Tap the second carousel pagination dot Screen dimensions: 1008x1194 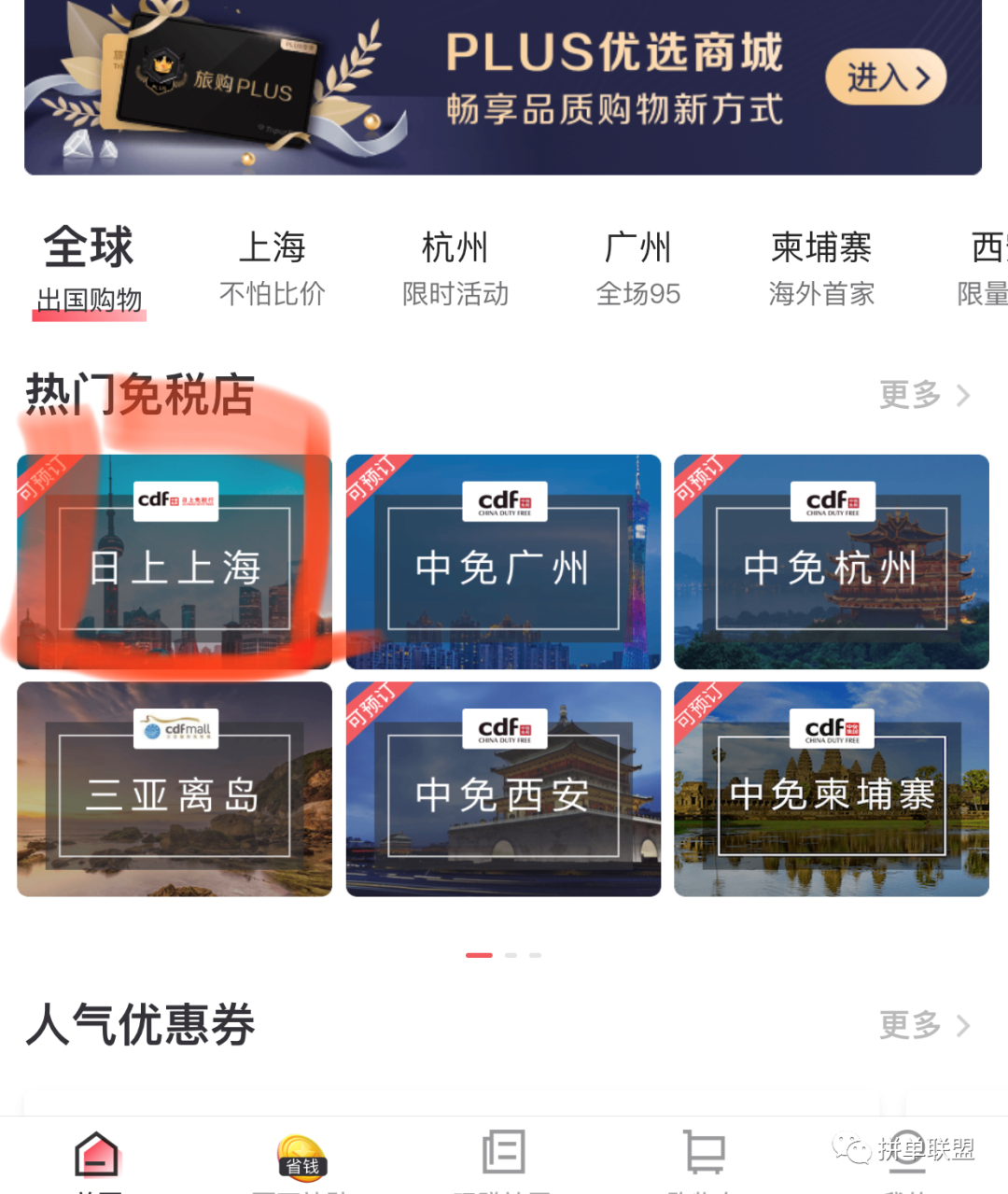510,954
